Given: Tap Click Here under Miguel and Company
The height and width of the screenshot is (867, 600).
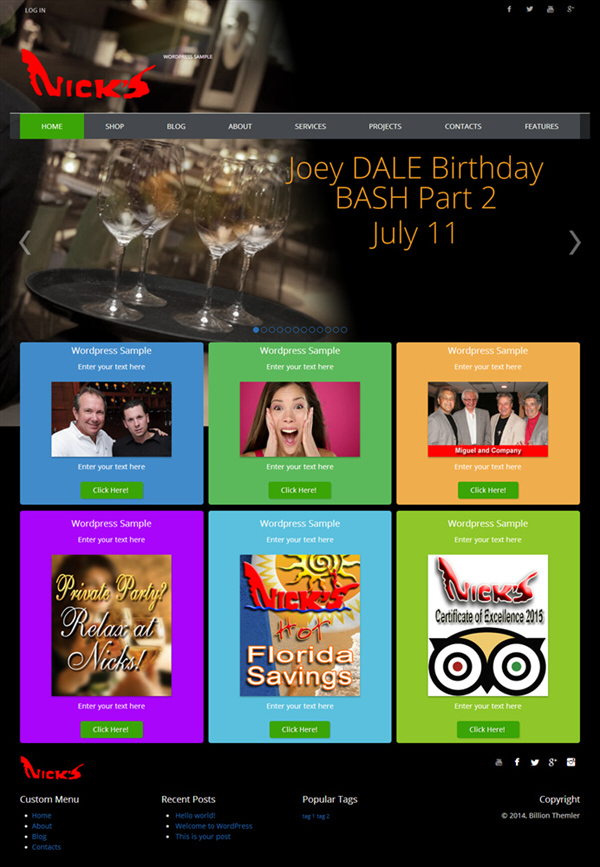Looking at the screenshot, I should [488, 490].
